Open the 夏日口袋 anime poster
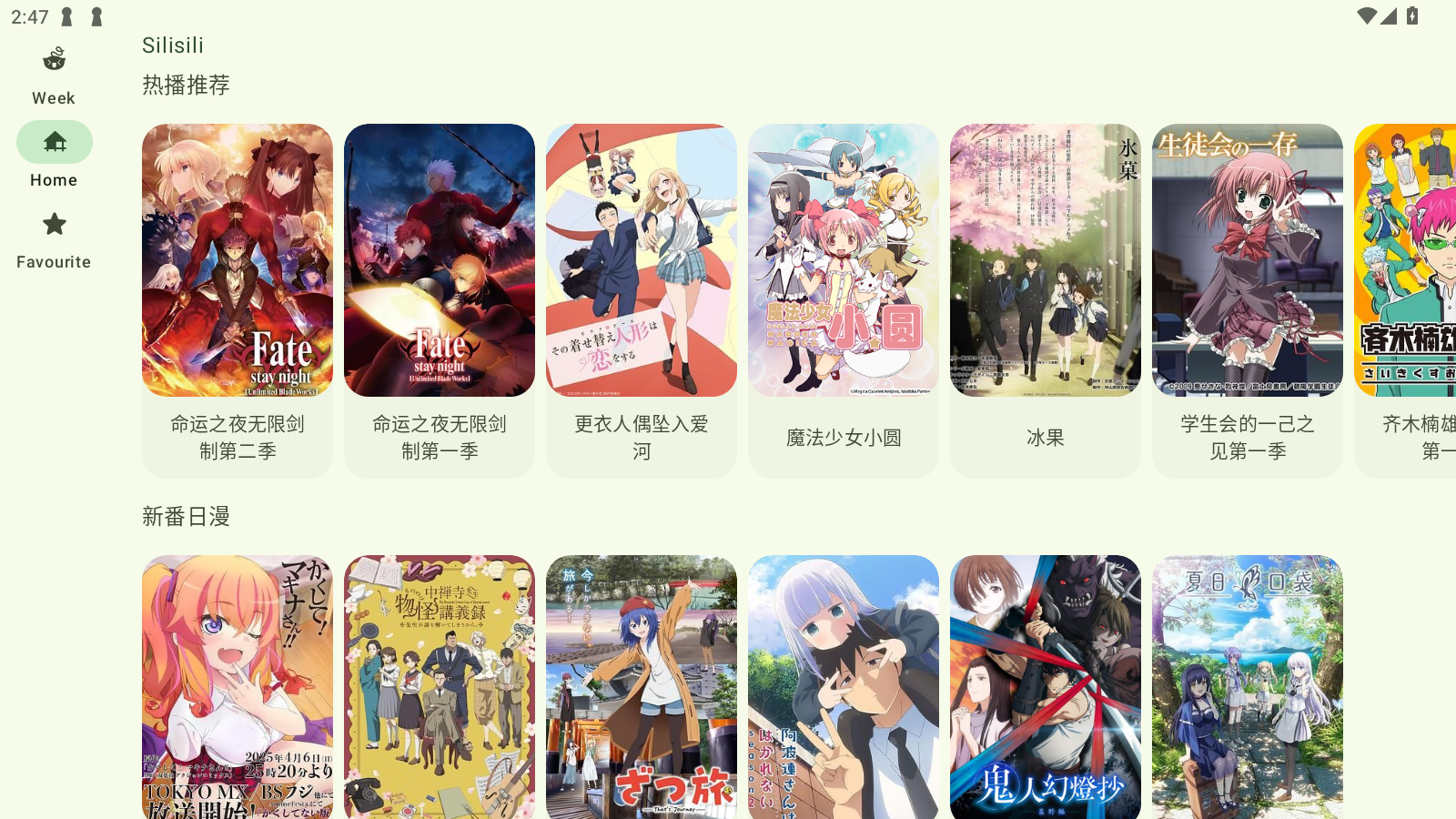This screenshot has height=819, width=1456. [1248, 687]
